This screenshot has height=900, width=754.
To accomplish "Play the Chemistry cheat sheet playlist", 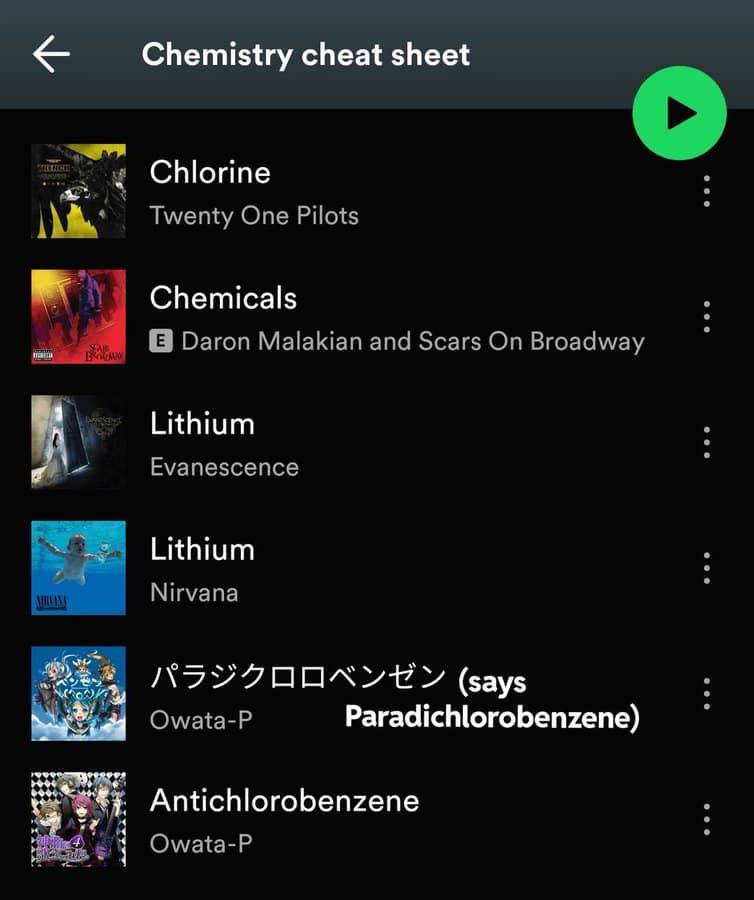I will (679, 113).
